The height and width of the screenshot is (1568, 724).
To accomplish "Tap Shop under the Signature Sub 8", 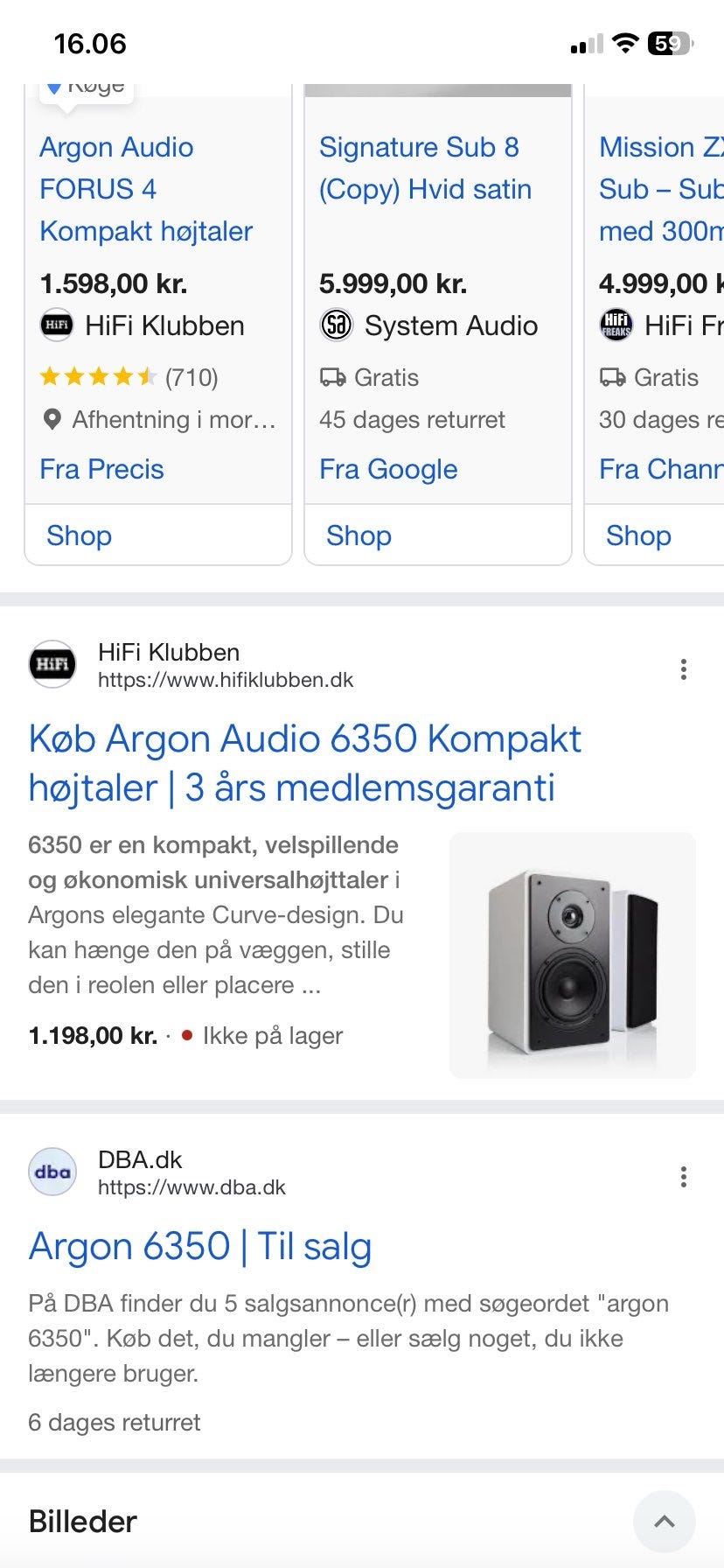I will coord(359,535).
